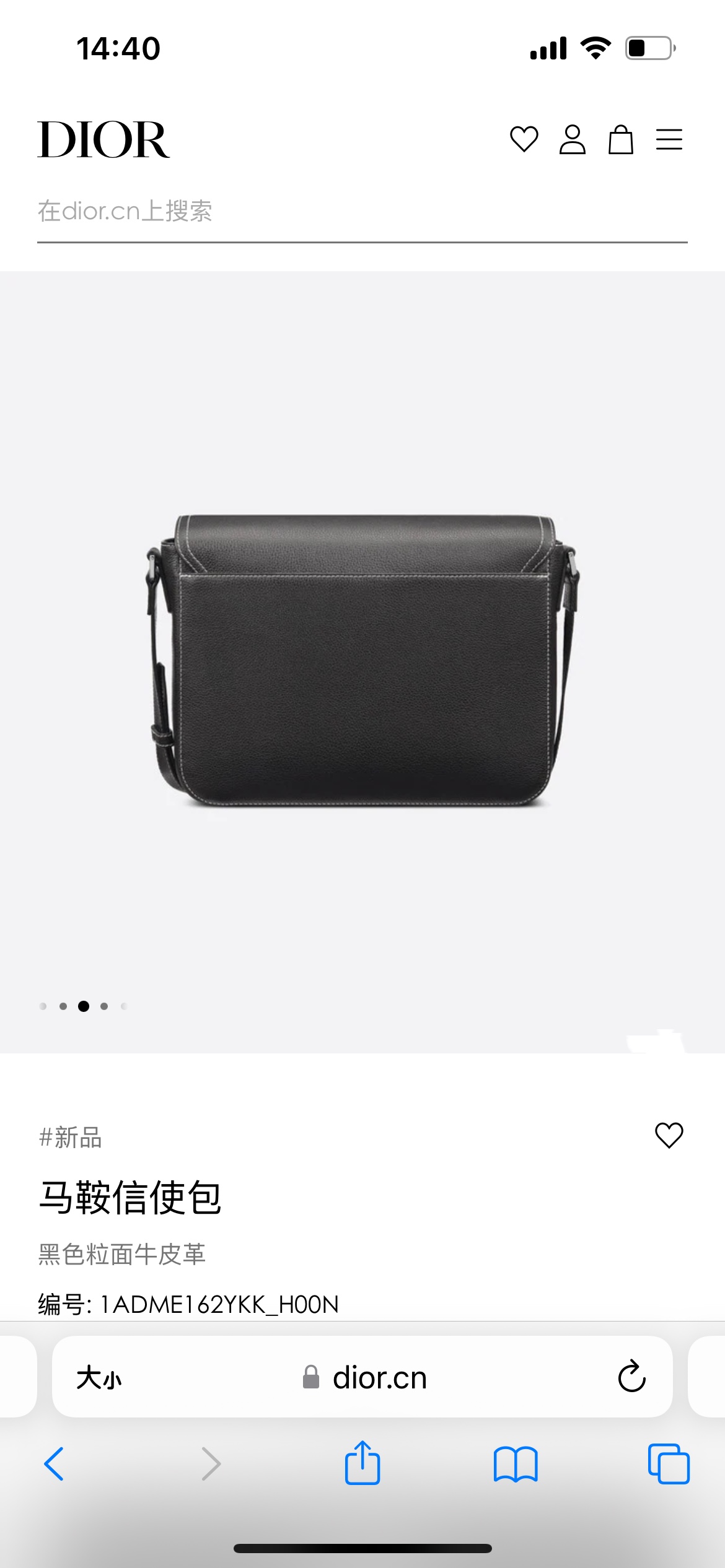Open Safari bookmarks
This screenshot has width=725, height=1568.
point(516,1464)
